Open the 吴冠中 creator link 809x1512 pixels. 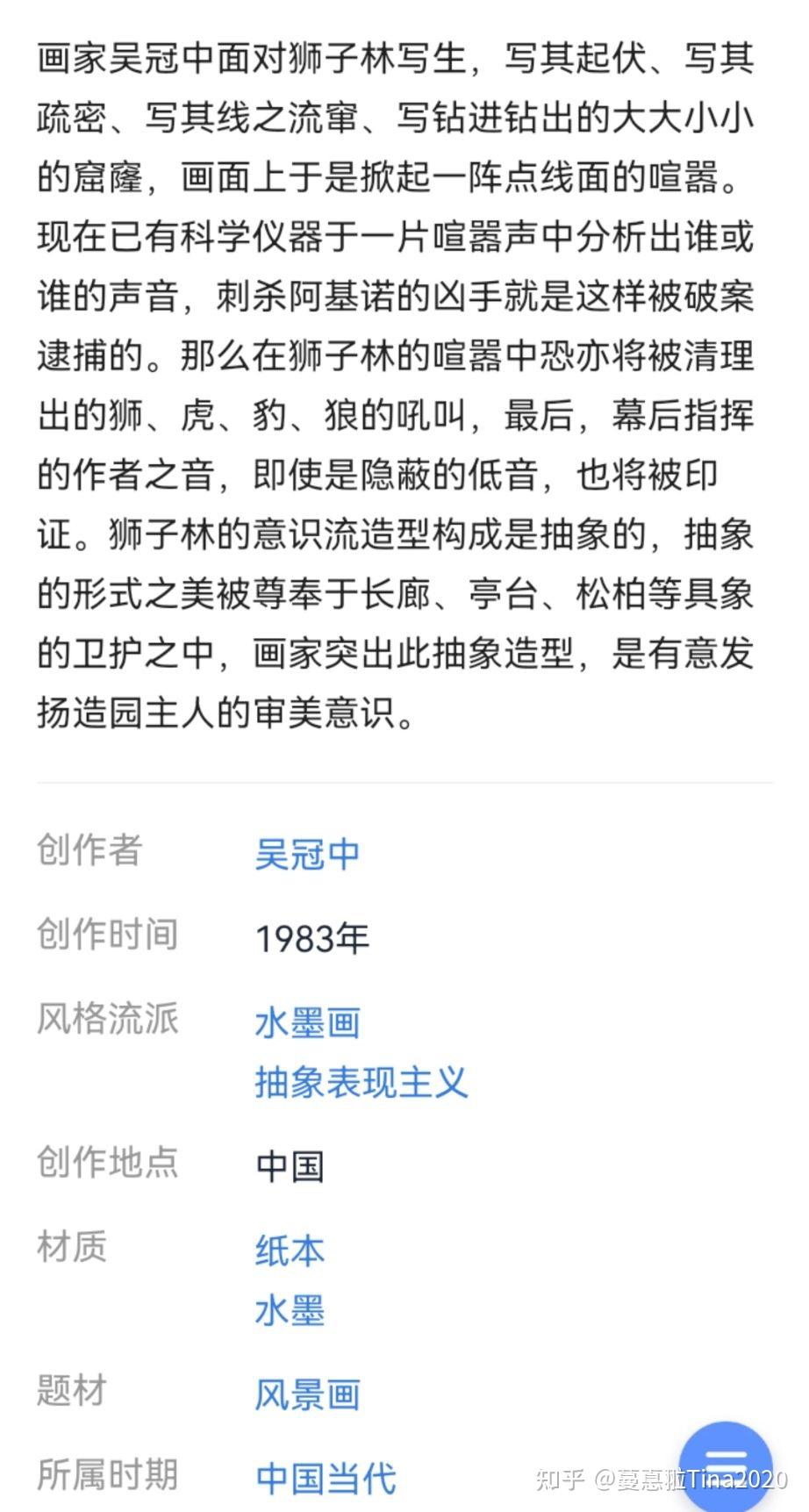(x=307, y=853)
